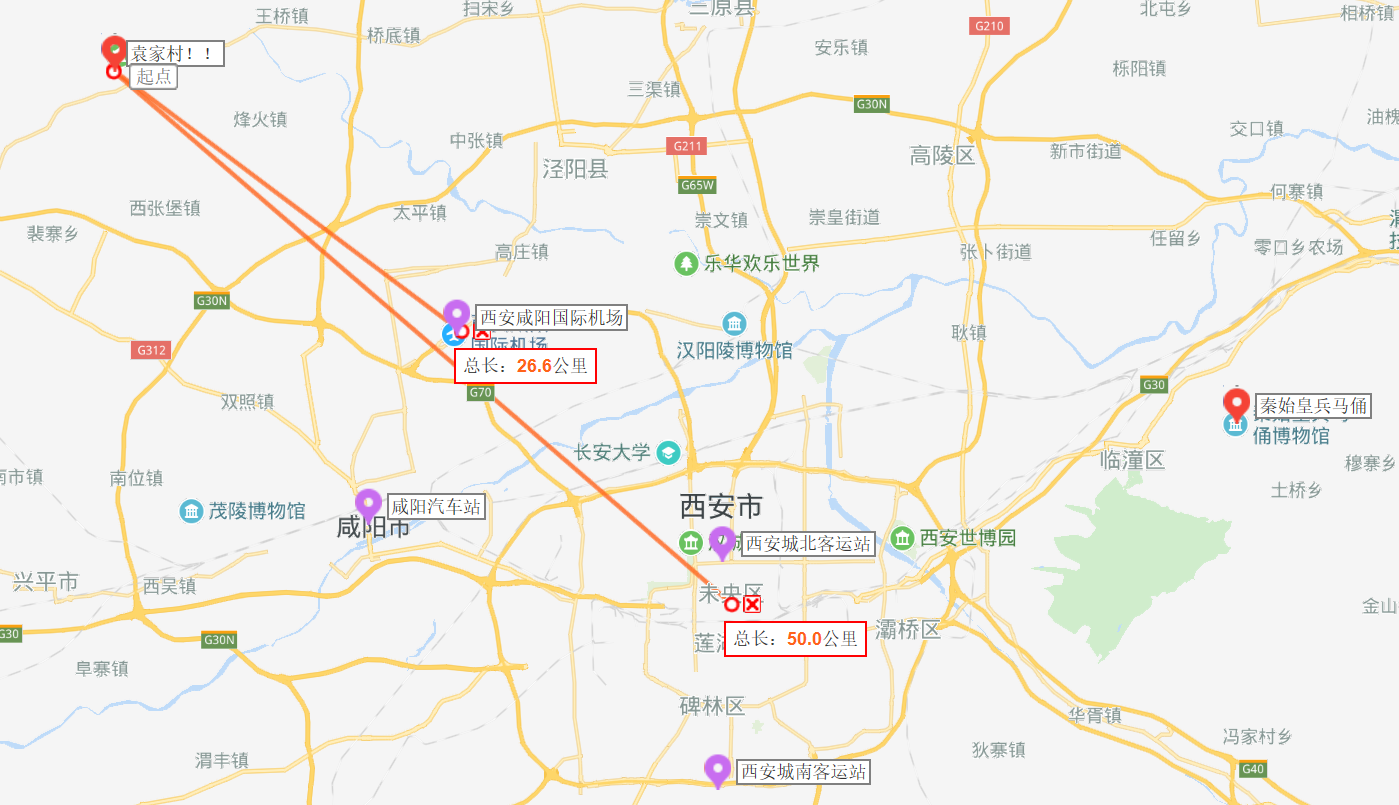Select the 长安大学 point of interest
This screenshot has width=1399, height=805.
pyautogui.click(x=668, y=453)
